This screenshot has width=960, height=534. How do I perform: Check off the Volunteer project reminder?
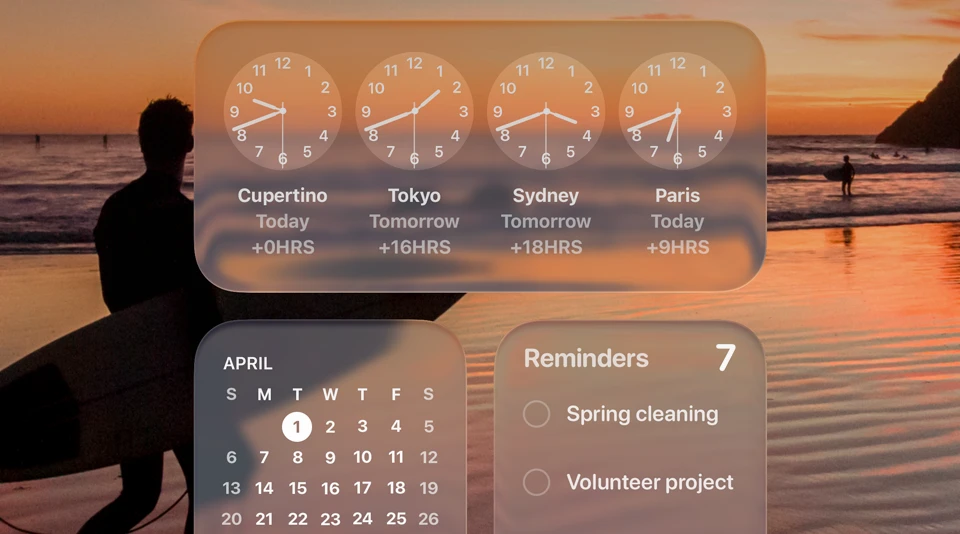point(537,483)
